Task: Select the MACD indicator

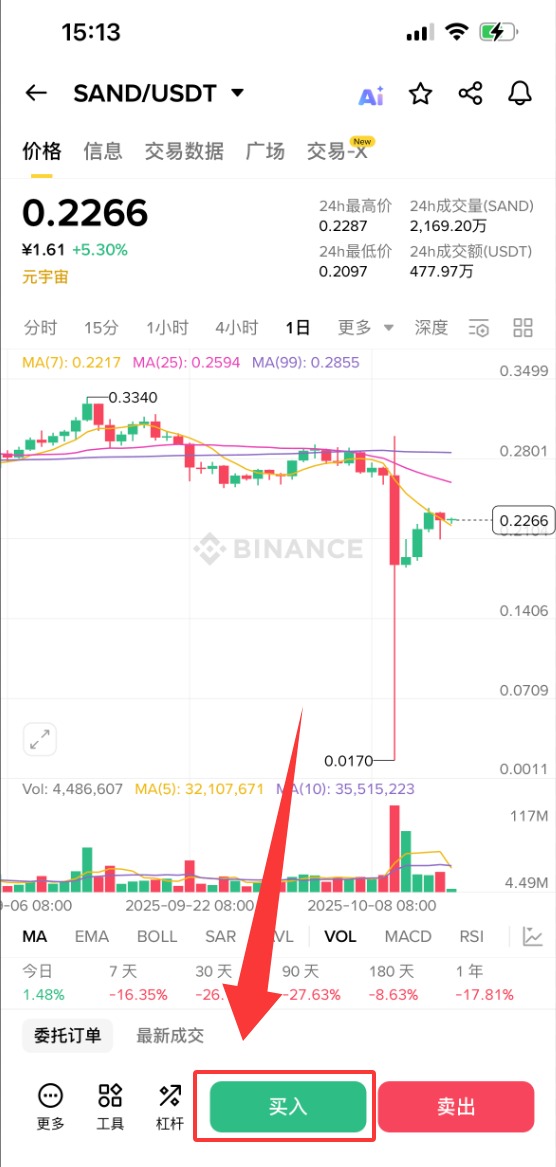Action: pos(408,936)
